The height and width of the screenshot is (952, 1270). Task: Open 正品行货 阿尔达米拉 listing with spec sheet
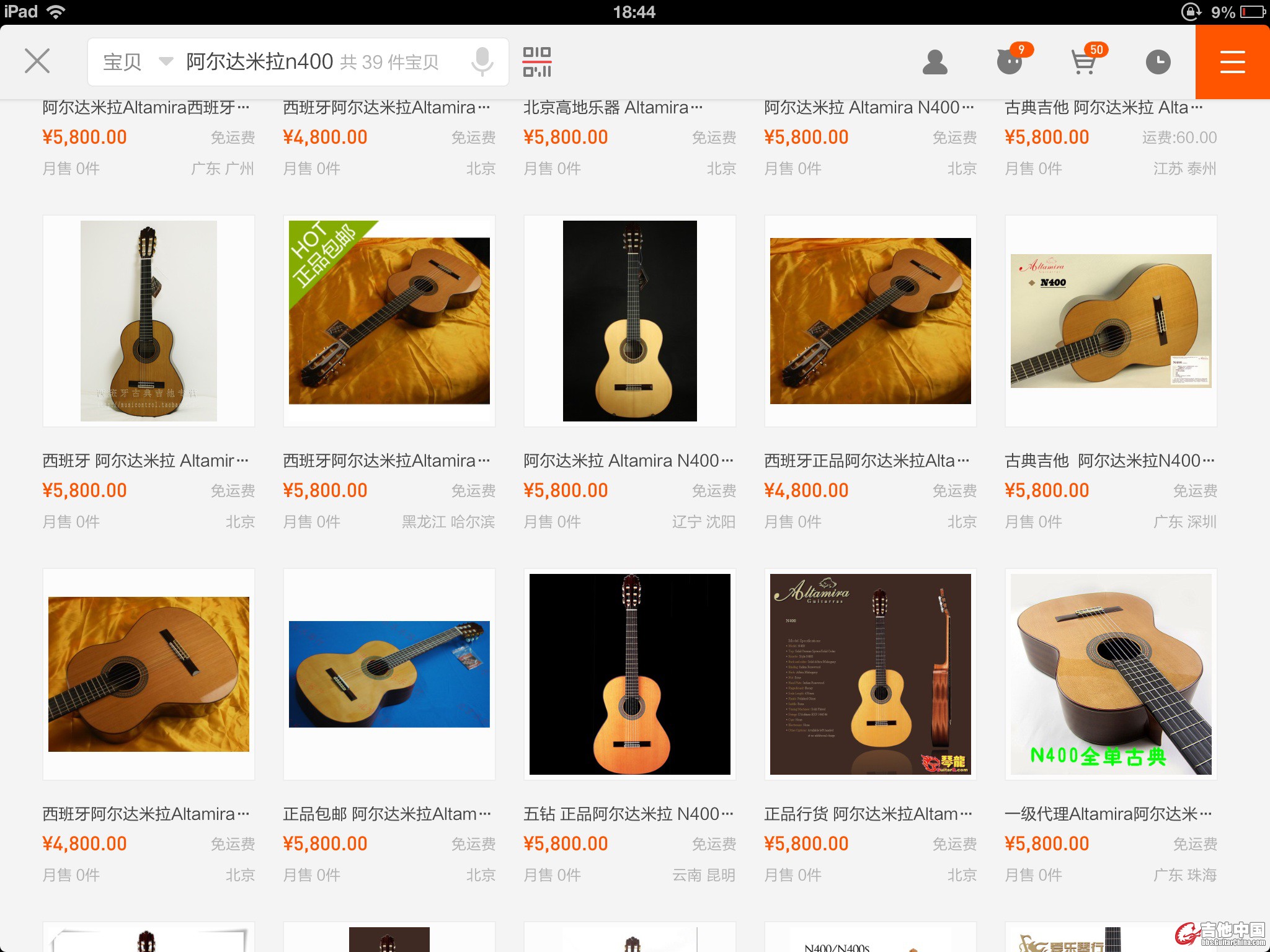tap(870, 674)
